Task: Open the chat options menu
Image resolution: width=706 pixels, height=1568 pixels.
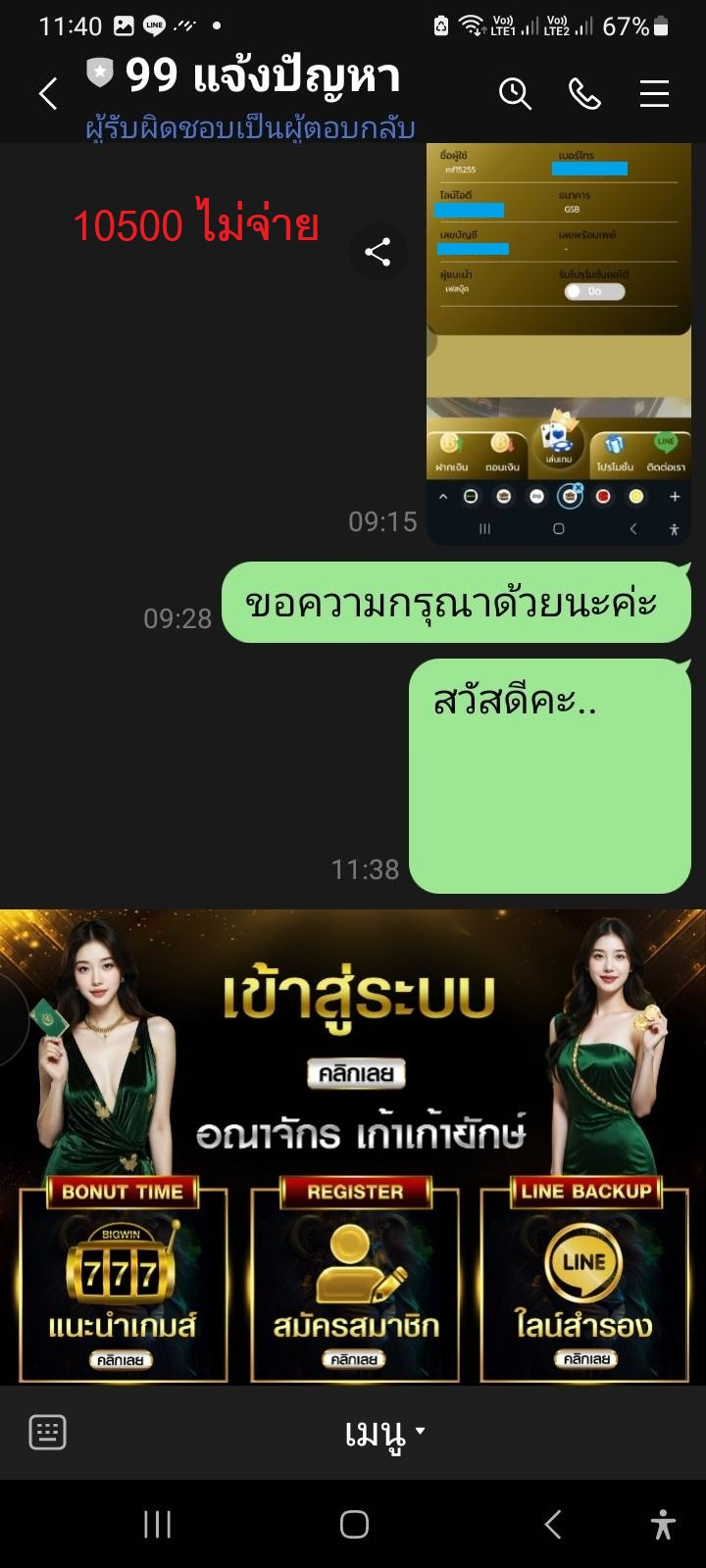Action: coord(654,94)
